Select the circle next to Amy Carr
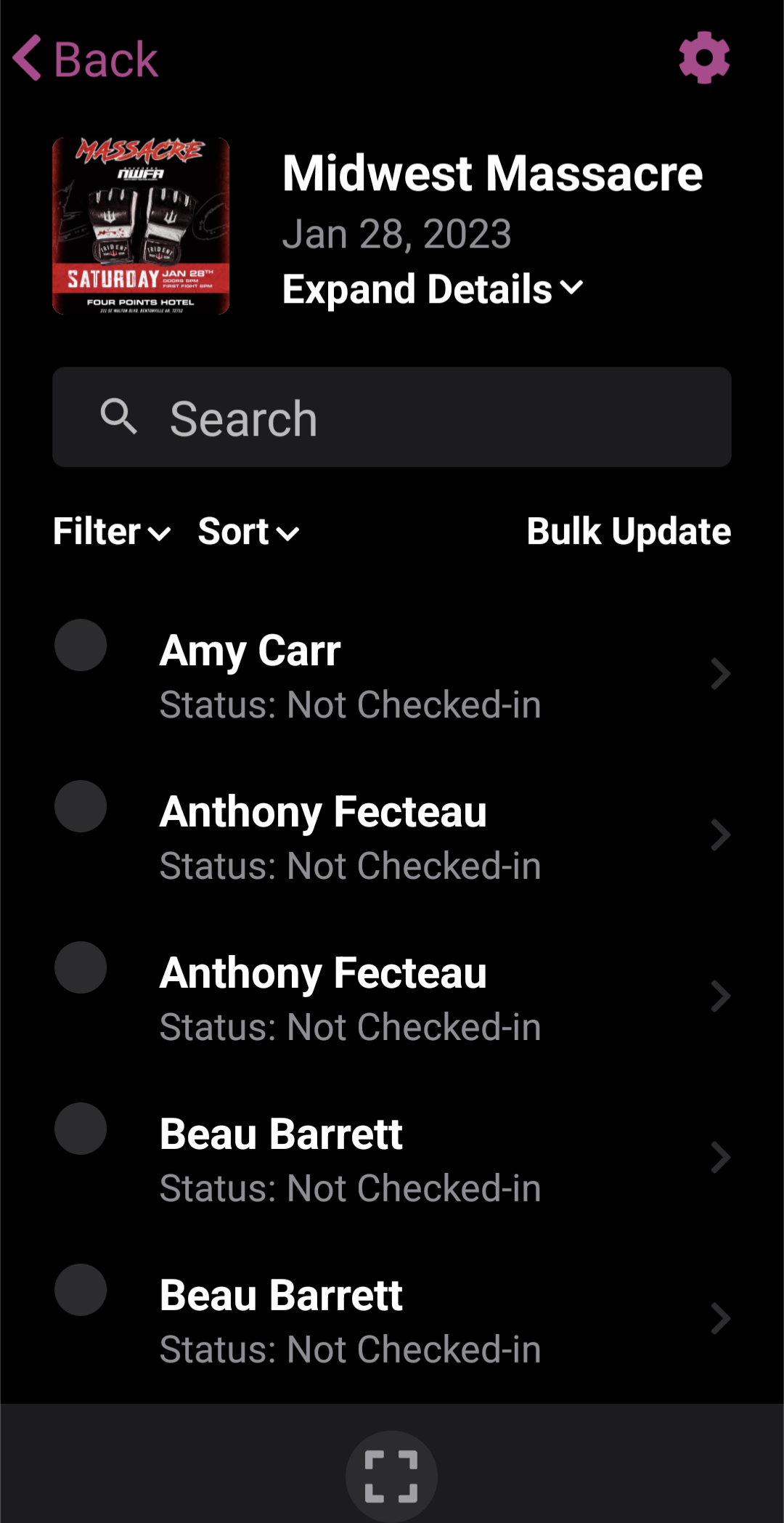Viewport: 784px width, 1523px height. pyautogui.click(x=81, y=645)
